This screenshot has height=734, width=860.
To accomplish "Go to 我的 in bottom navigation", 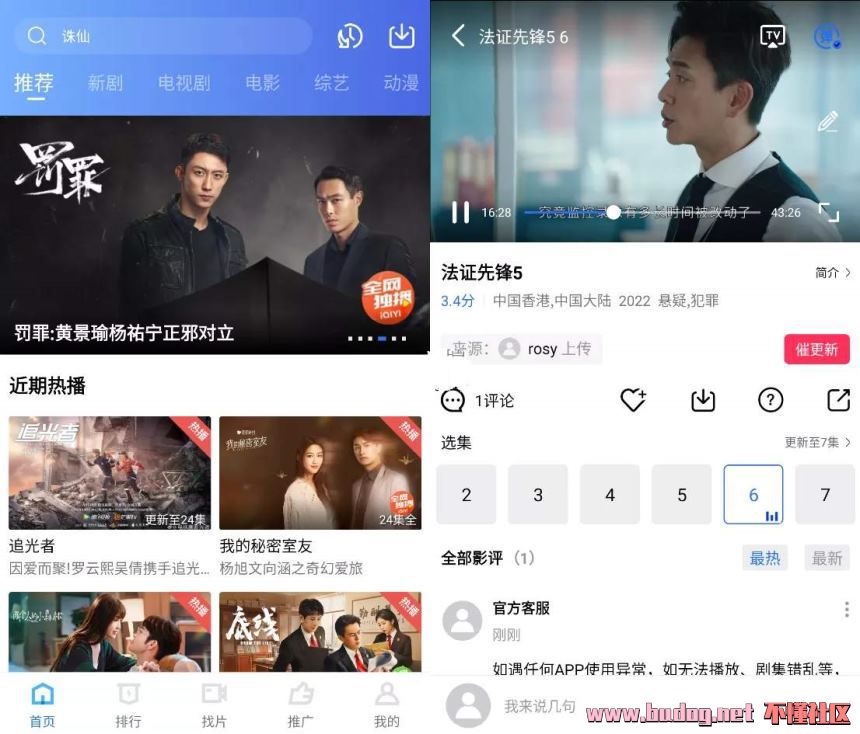I will tap(386, 704).
